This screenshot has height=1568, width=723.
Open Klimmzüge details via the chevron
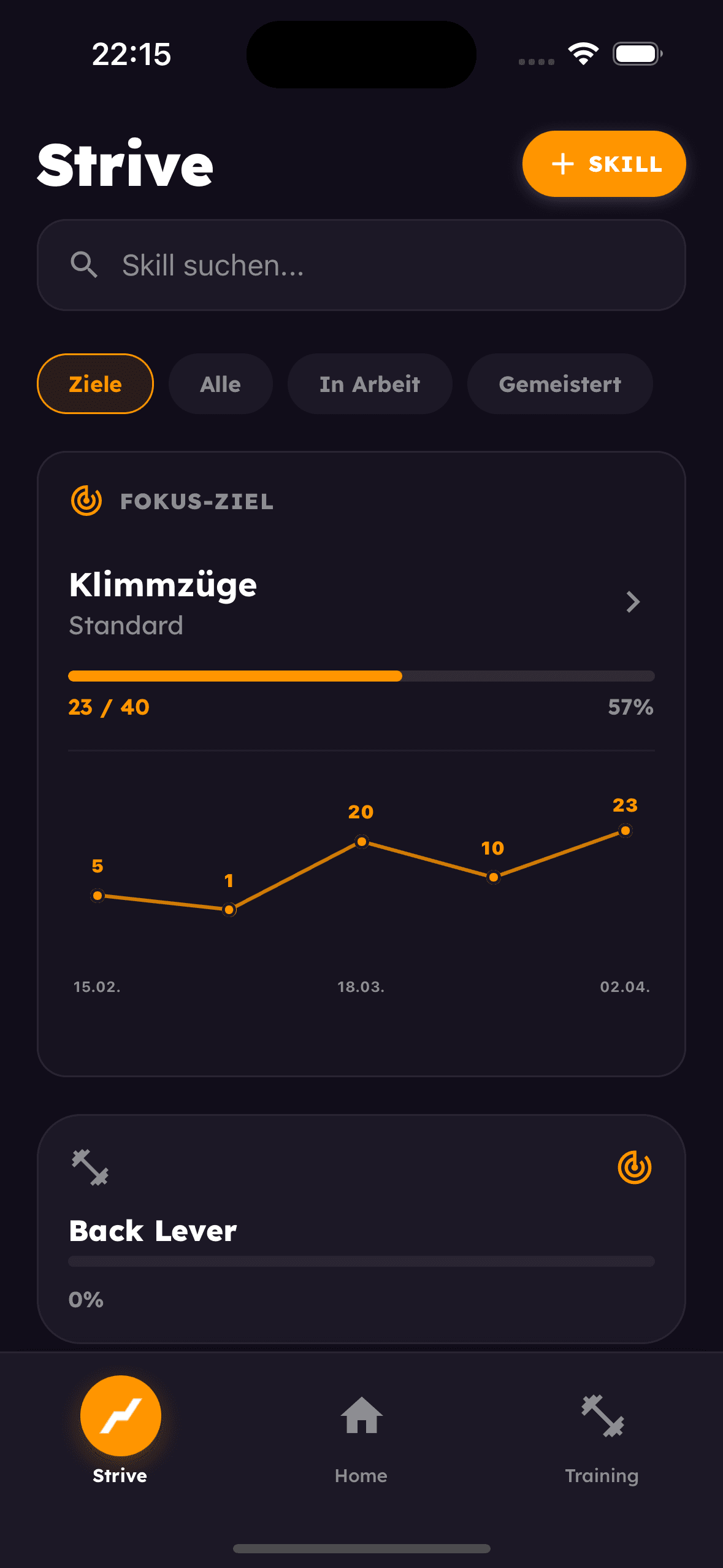(x=633, y=602)
